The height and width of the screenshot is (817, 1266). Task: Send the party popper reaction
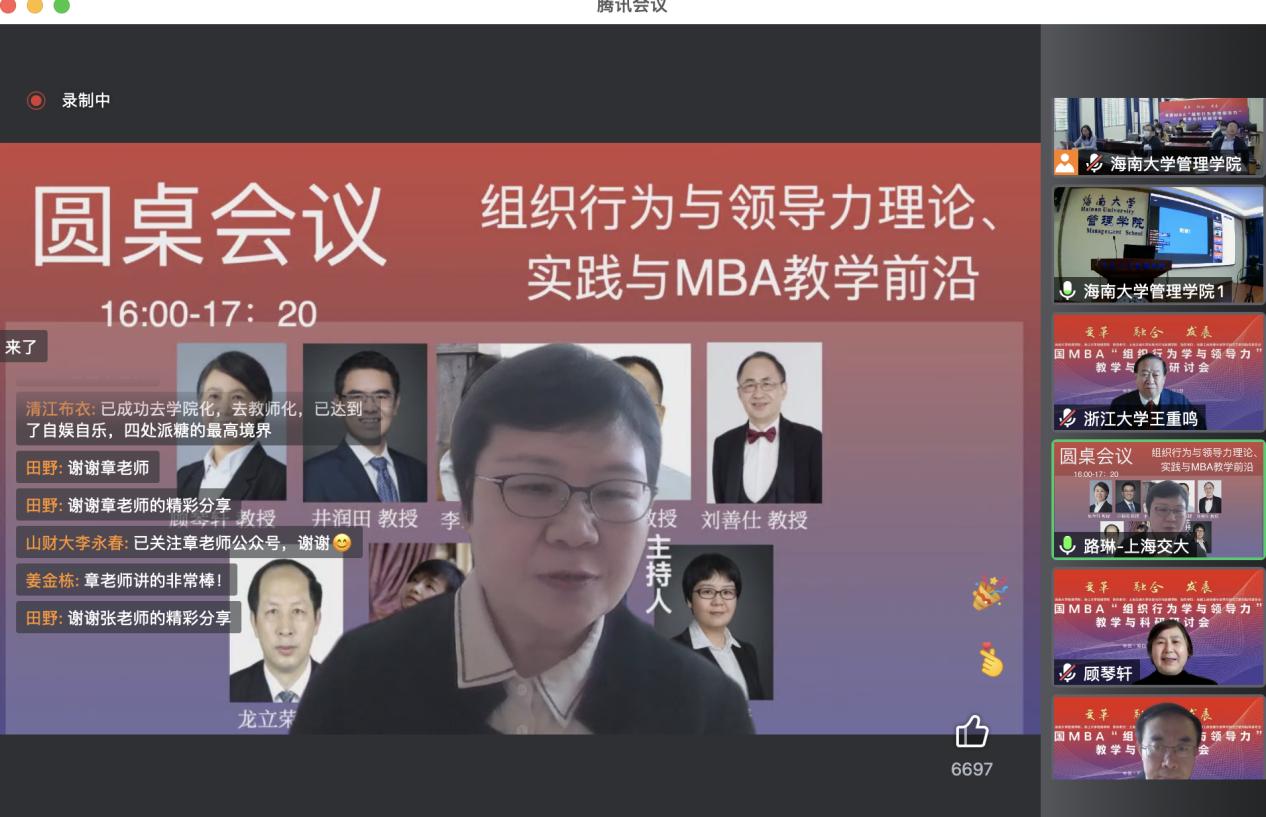pyautogui.click(x=989, y=594)
